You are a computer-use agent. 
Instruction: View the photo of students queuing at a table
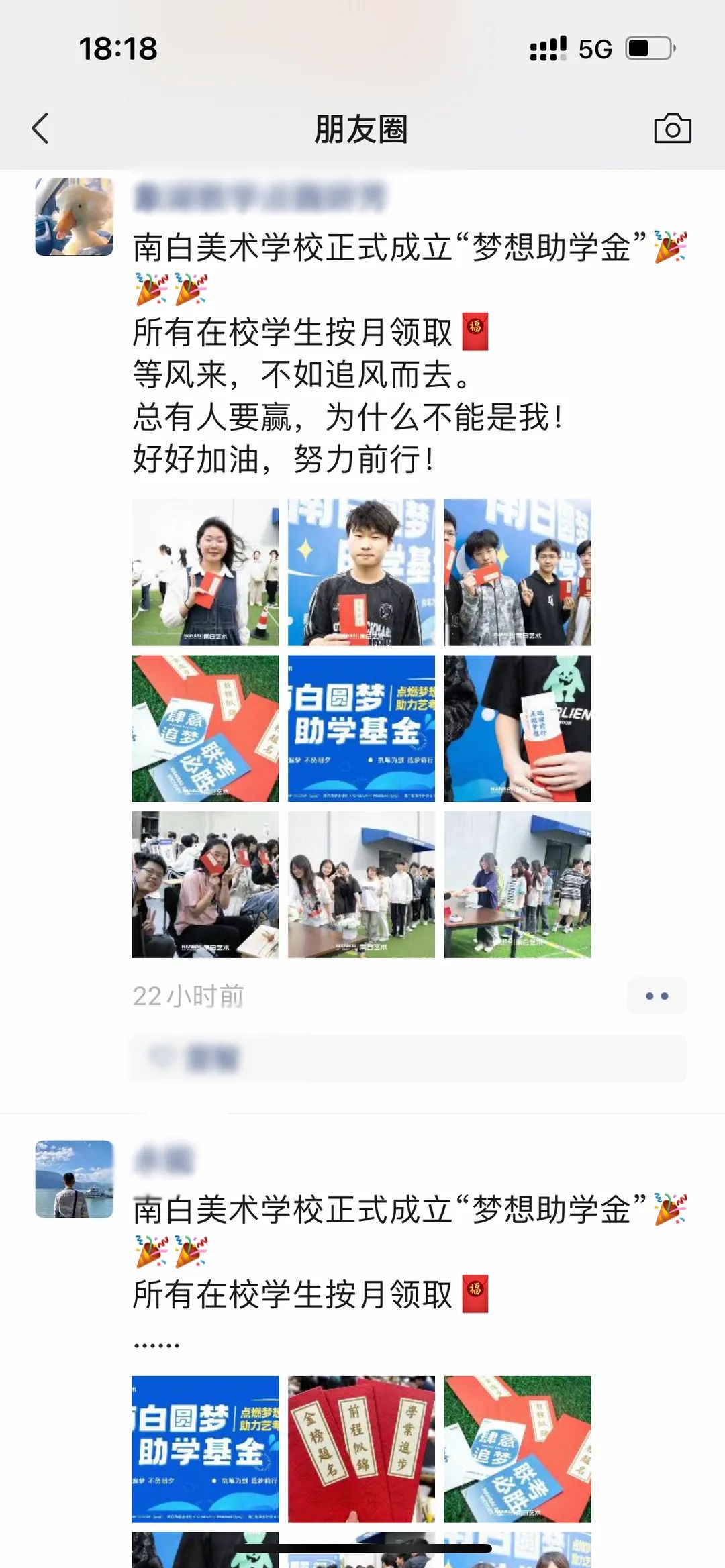(x=361, y=884)
